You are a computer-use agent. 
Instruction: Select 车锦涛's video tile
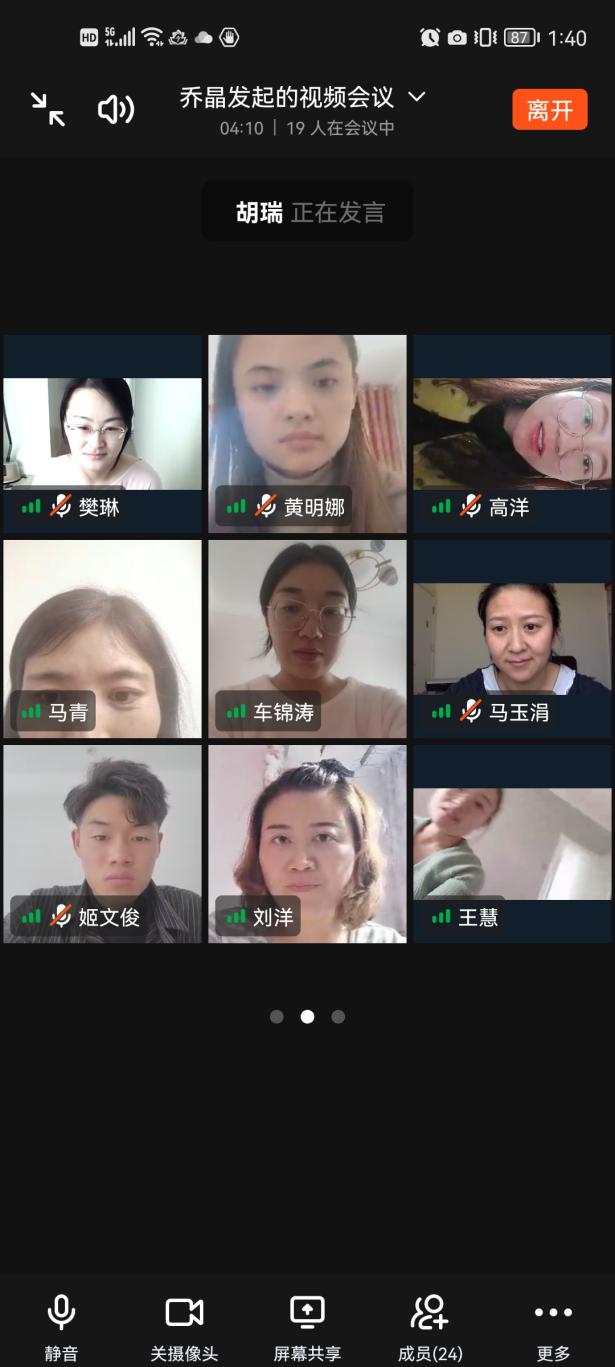coord(307,638)
